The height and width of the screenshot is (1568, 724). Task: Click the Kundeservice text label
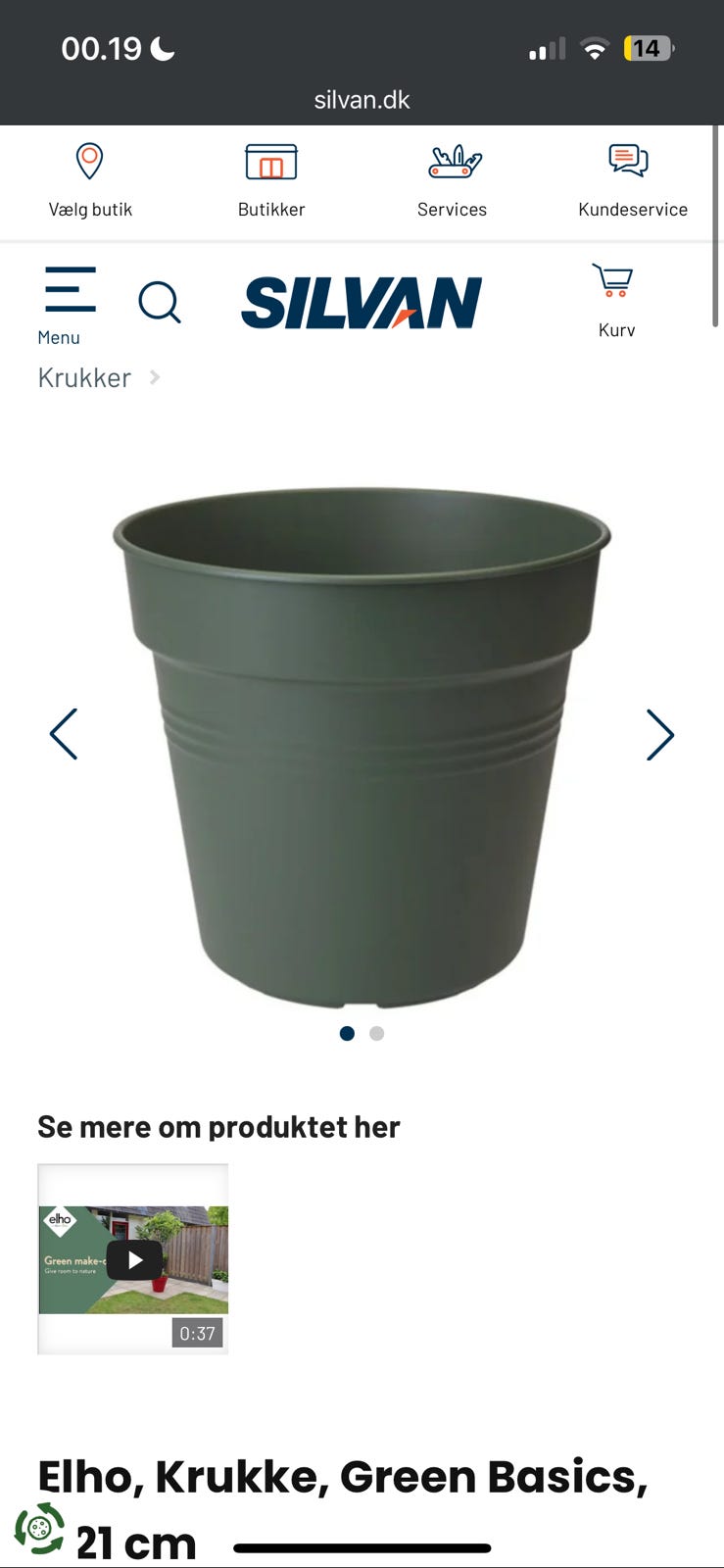click(633, 209)
